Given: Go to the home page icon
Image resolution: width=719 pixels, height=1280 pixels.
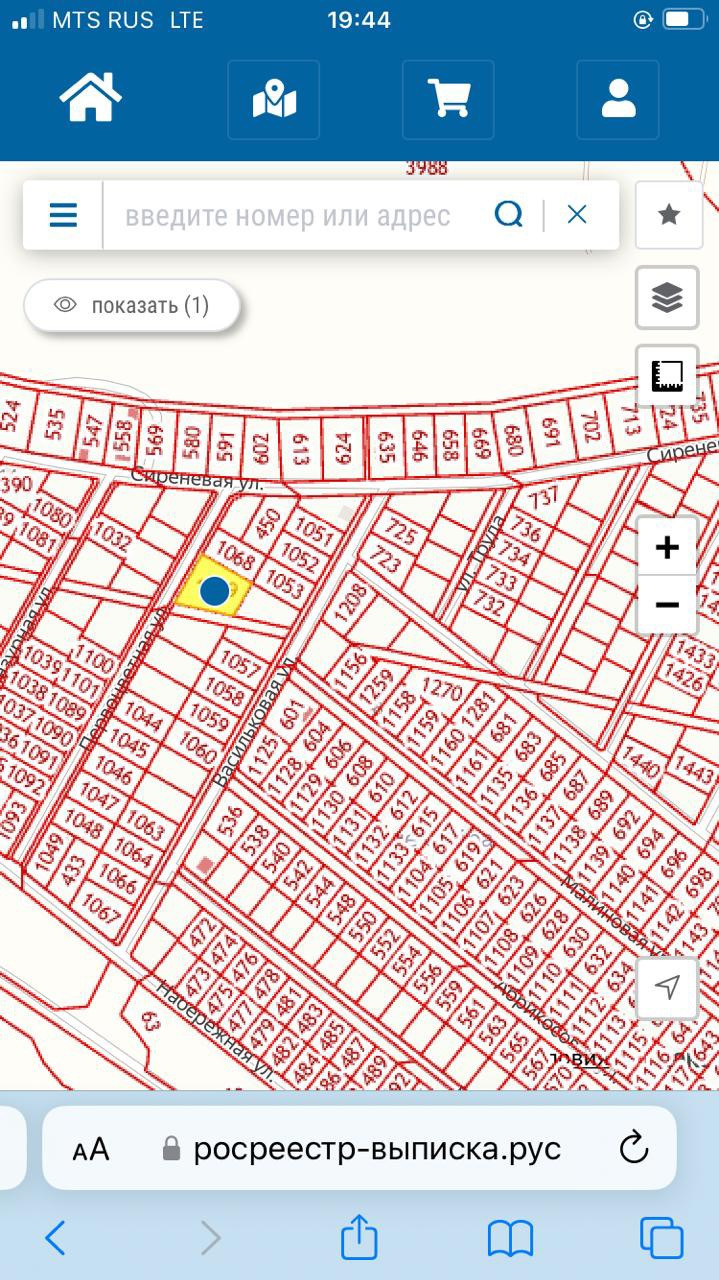Looking at the screenshot, I should point(91,98).
